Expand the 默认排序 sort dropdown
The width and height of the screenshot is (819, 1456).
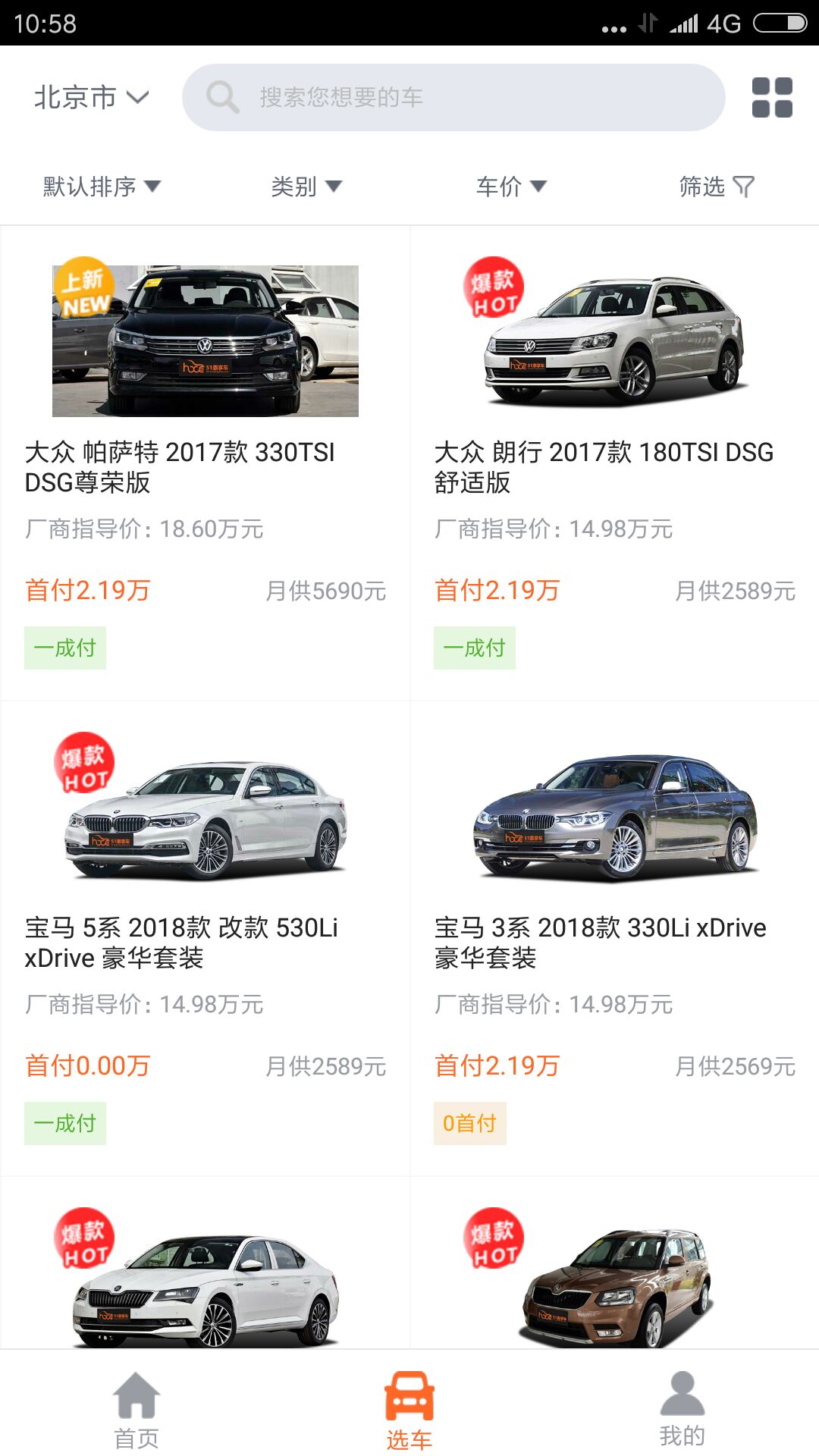(x=102, y=187)
